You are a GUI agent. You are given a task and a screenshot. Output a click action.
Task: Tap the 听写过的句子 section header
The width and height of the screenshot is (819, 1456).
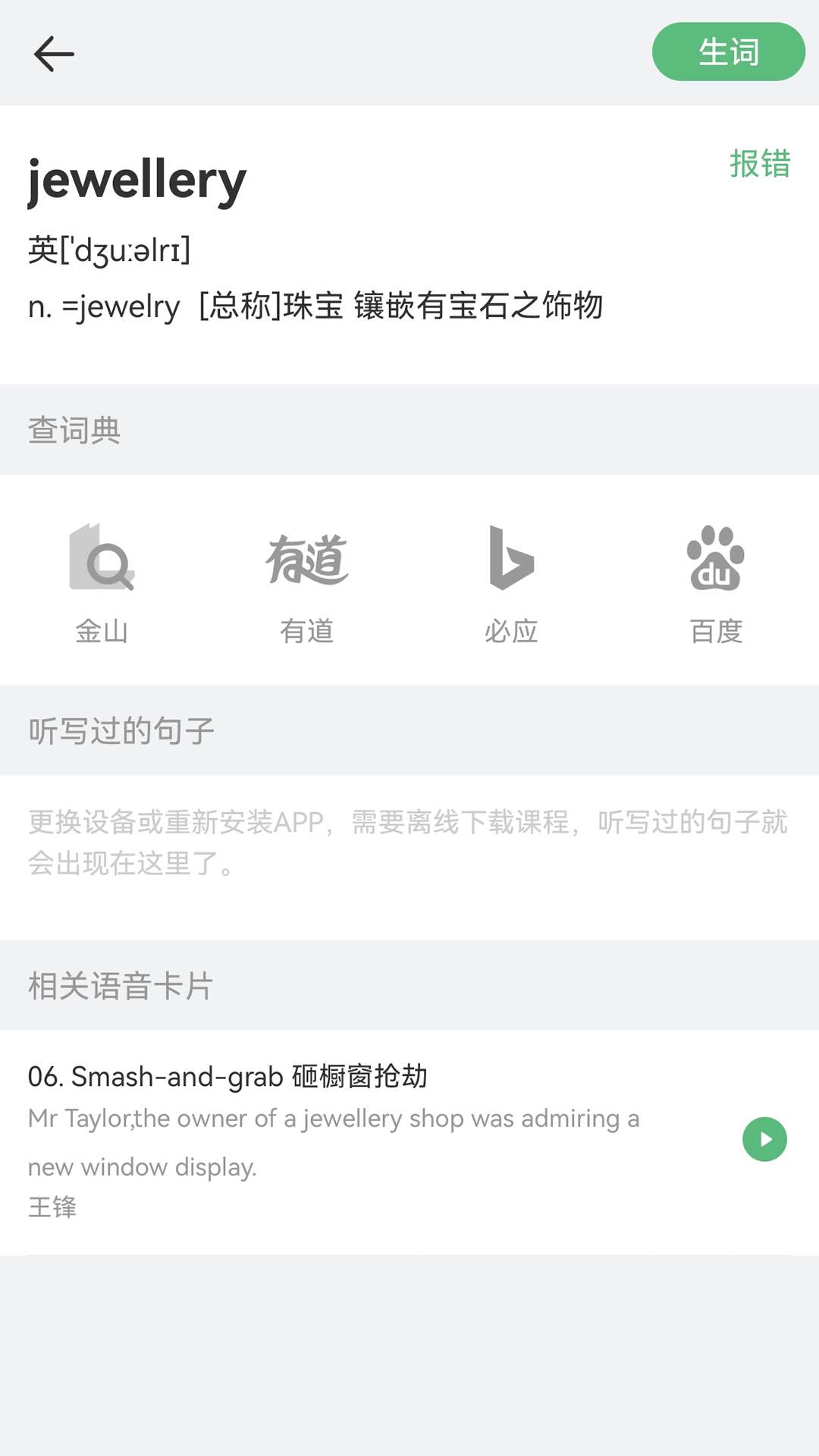coord(121,730)
